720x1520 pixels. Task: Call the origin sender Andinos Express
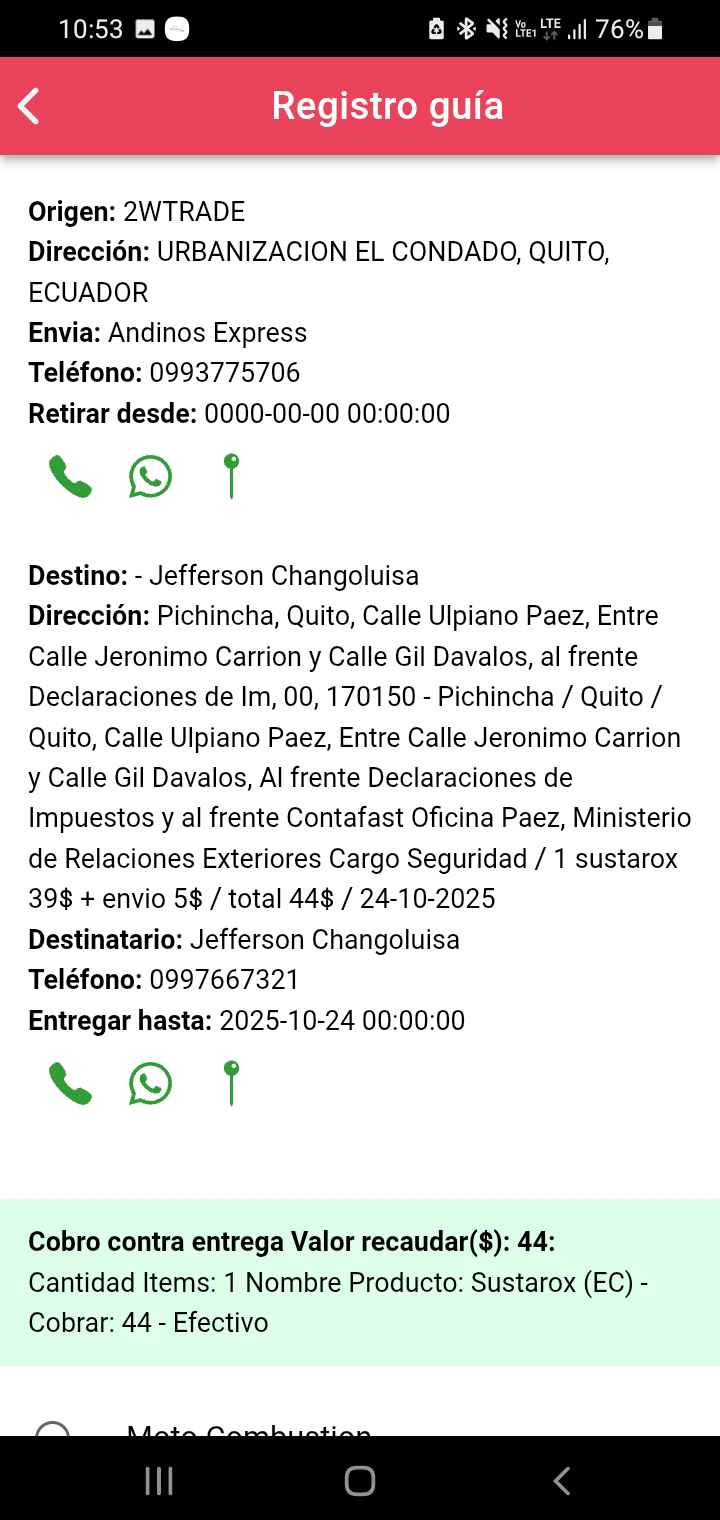(x=70, y=477)
